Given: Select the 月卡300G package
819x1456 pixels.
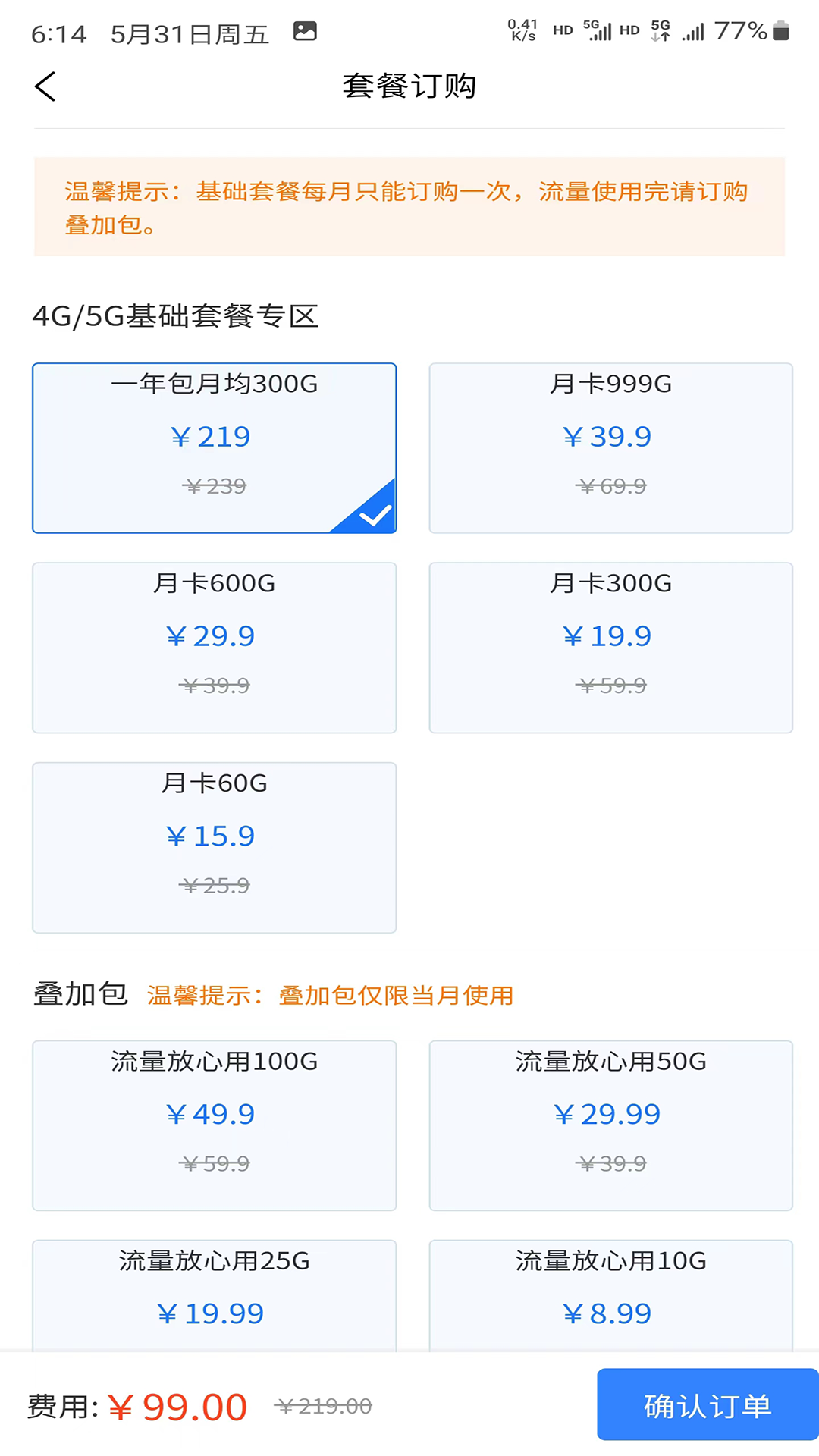Looking at the screenshot, I should (x=609, y=646).
